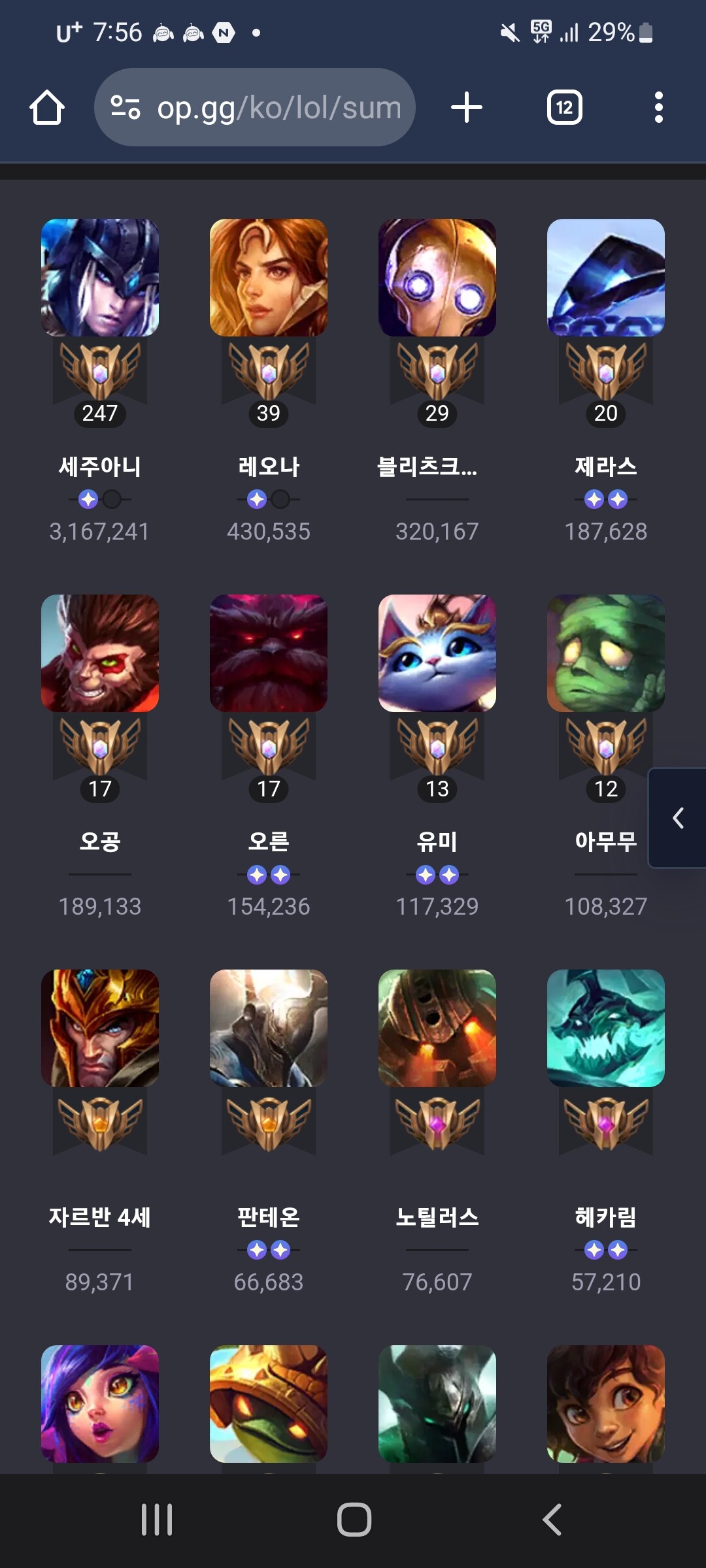Open the 레오나 champion tile
The image size is (706, 1568).
[x=269, y=278]
